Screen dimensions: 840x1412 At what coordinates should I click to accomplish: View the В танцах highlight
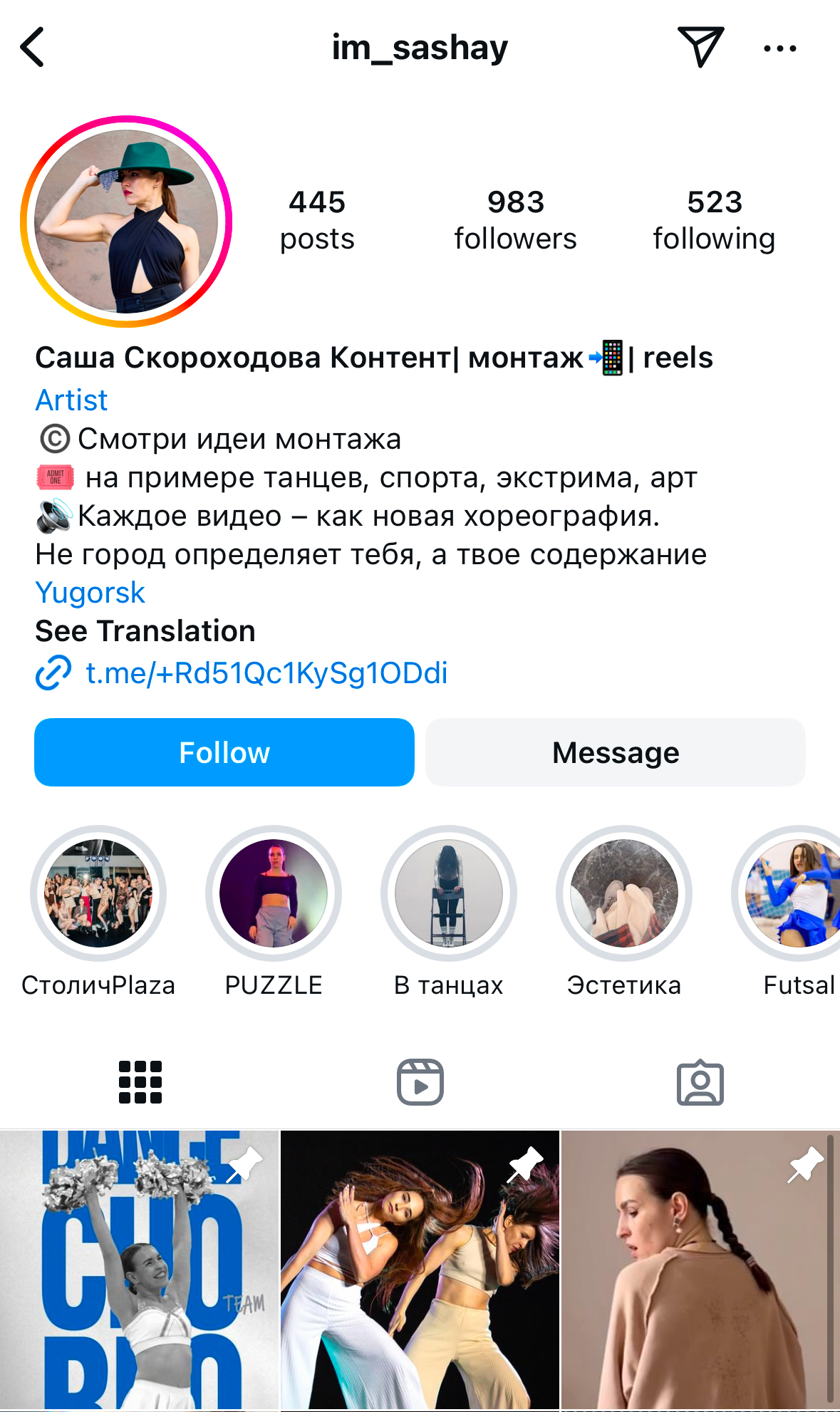click(x=449, y=893)
